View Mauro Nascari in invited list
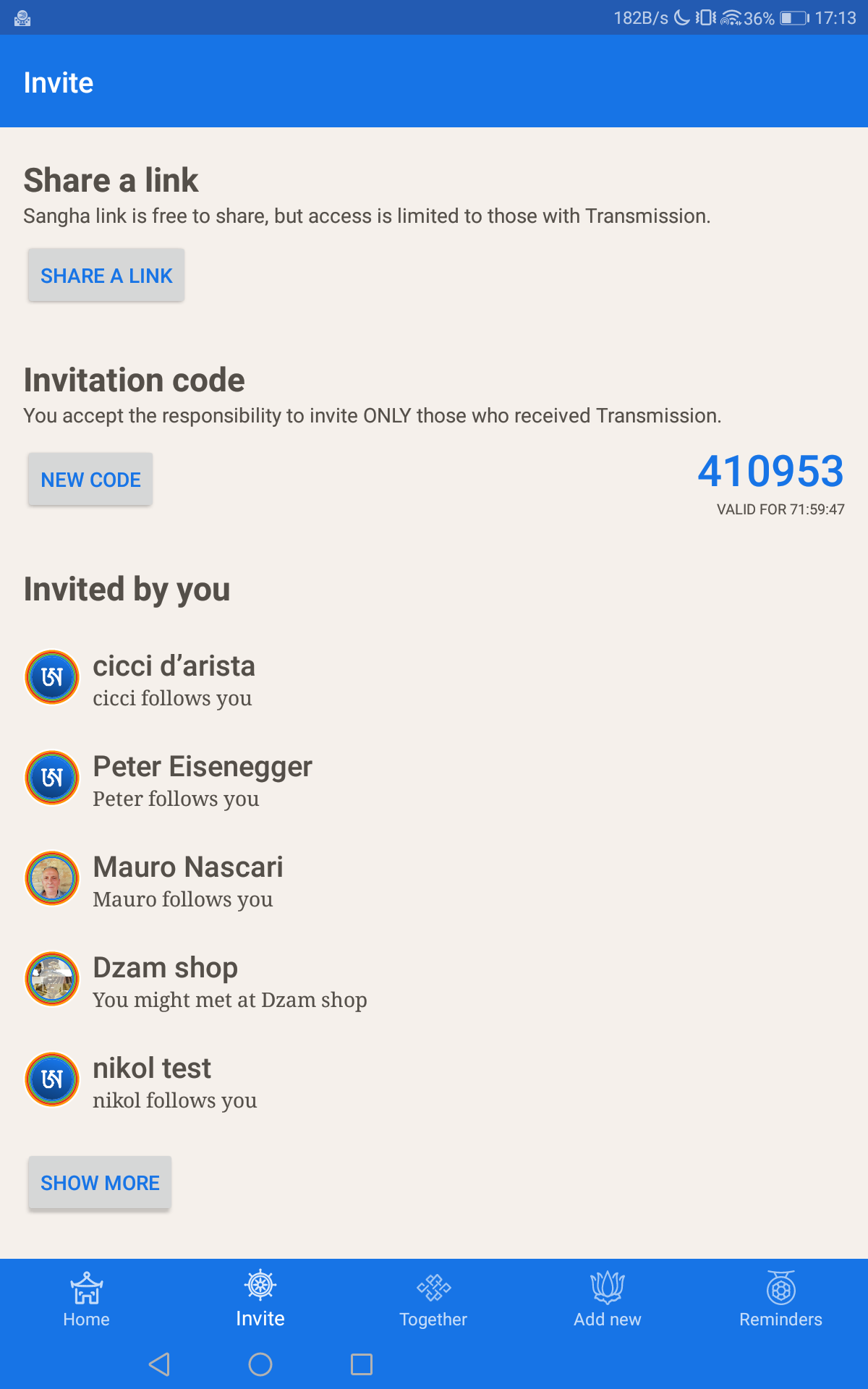Image resolution: width=868 pixels, height=1389 pixels. 188,880
